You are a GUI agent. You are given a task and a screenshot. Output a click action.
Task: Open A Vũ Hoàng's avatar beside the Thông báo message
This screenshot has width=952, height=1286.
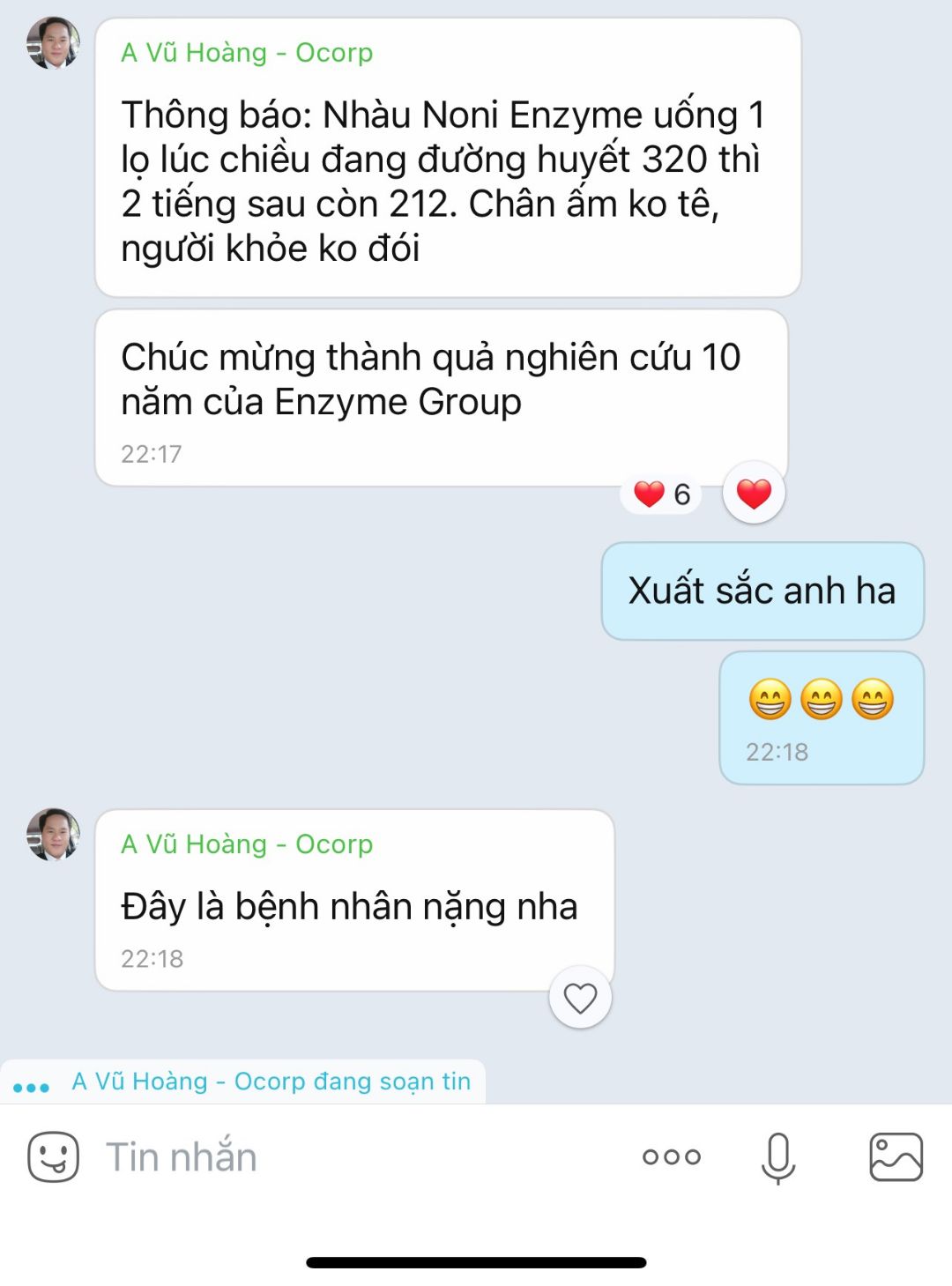pyautogui.click(x=53, y=42)
